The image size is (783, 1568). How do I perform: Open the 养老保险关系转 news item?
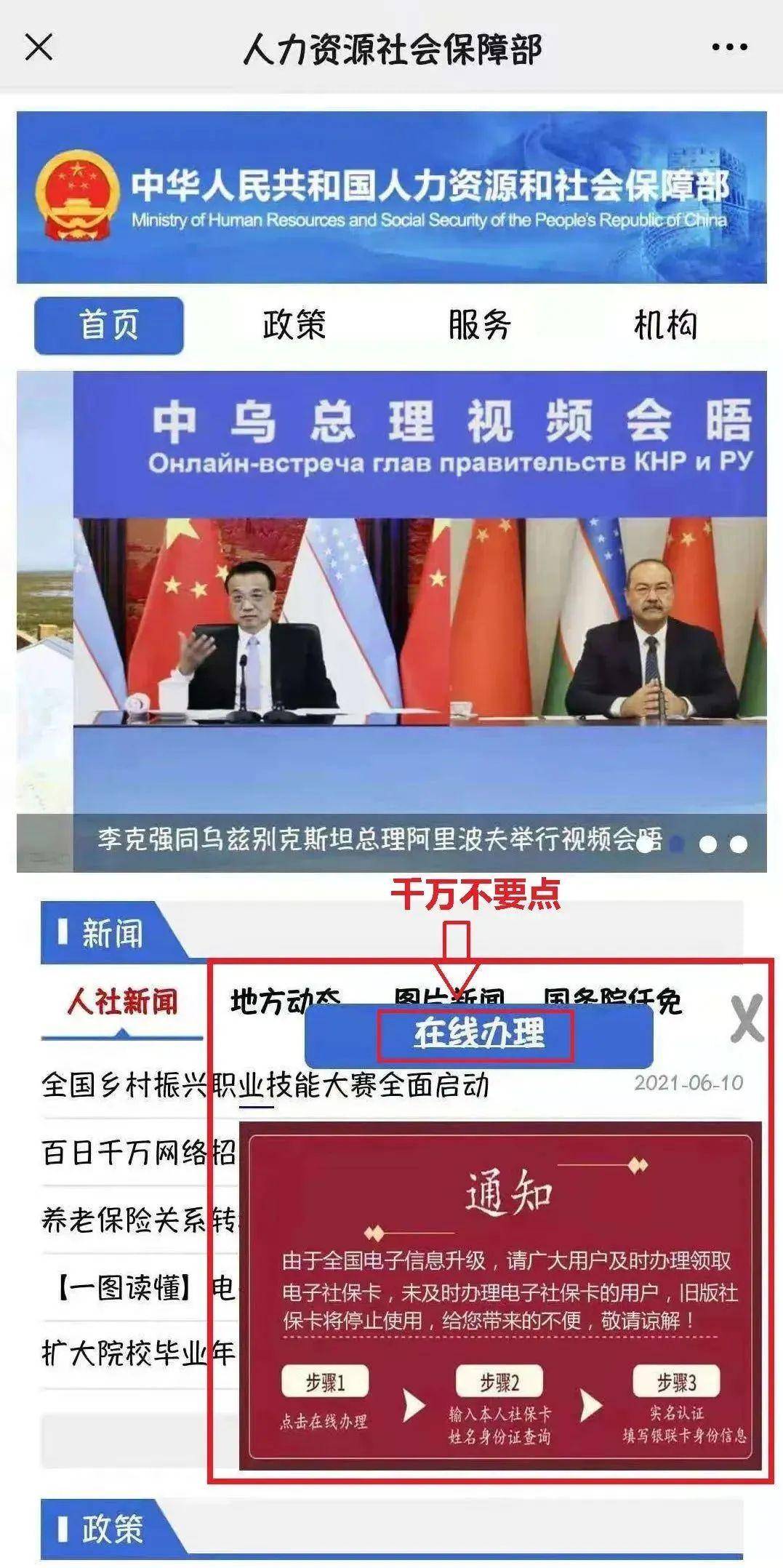(138, 1220)
